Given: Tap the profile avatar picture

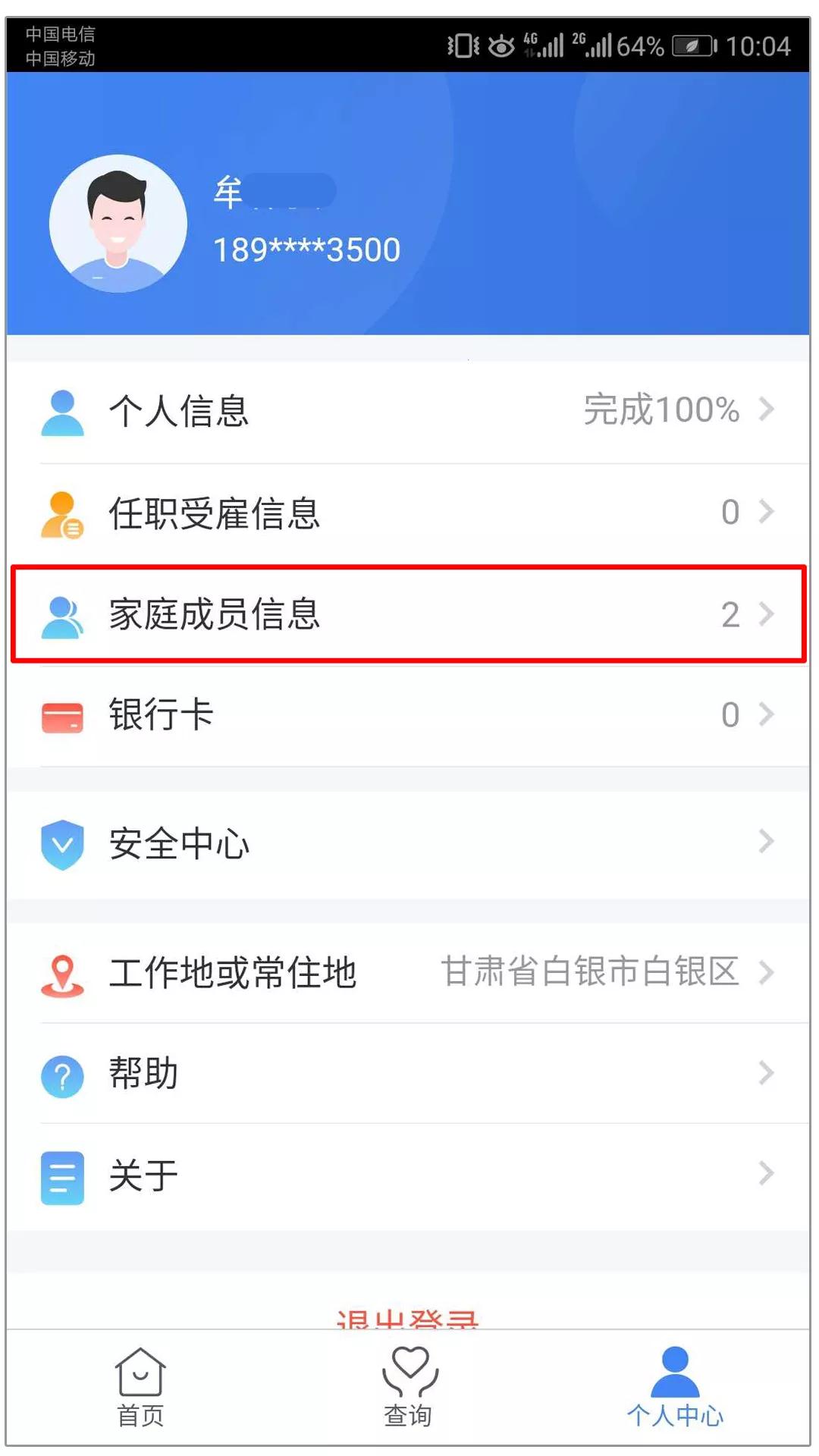Looking at the screenshot, I should (118, 224).
